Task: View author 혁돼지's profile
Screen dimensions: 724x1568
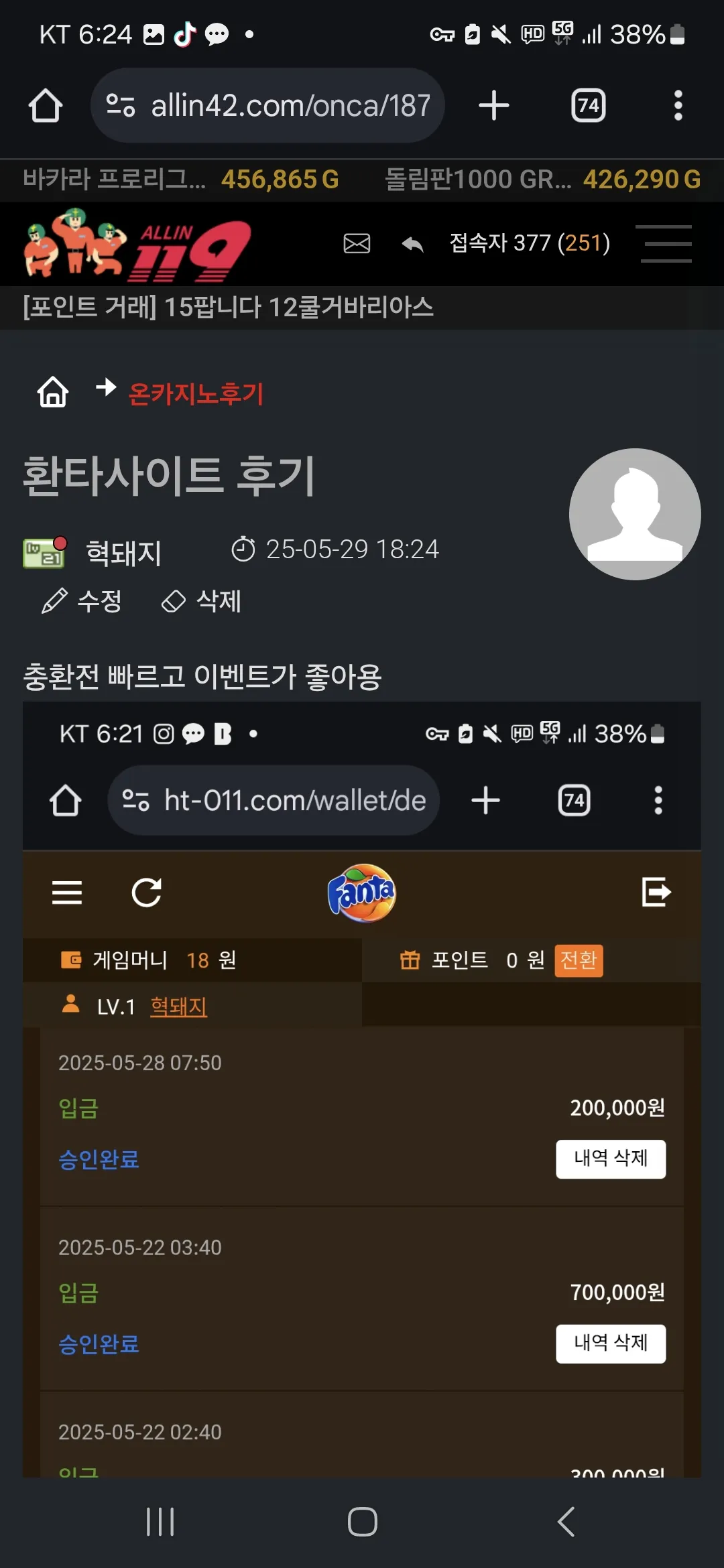Action: [x=123, y=553]
